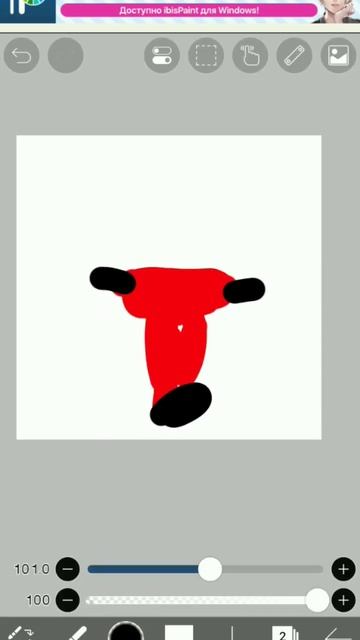This screenshot has height=640, width=360.
Task: Switch between brush and eraser
Action: [x=21, y=631]
